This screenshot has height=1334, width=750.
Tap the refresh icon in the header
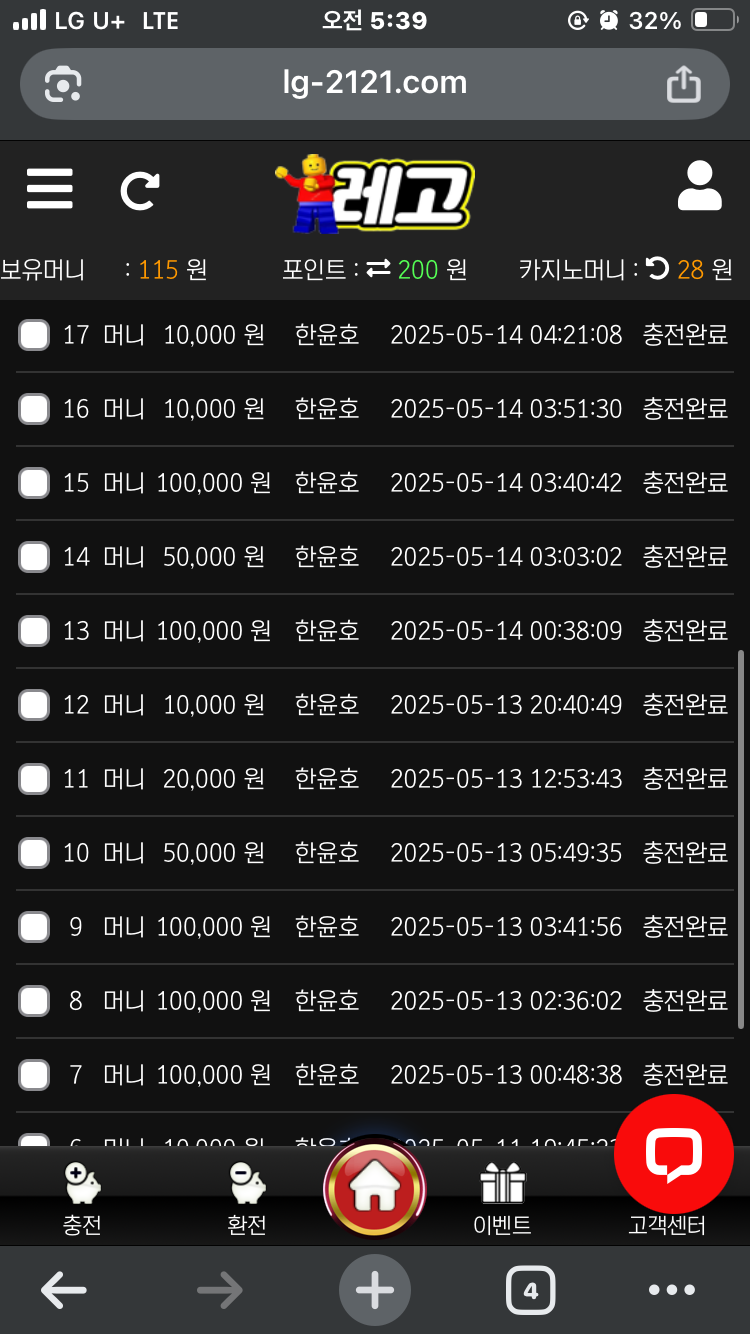140,190
